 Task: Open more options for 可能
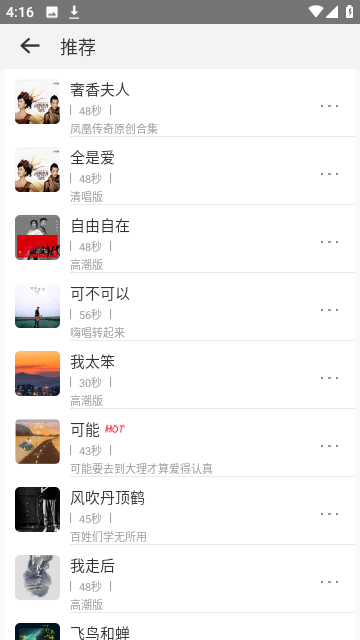point(329,446)
